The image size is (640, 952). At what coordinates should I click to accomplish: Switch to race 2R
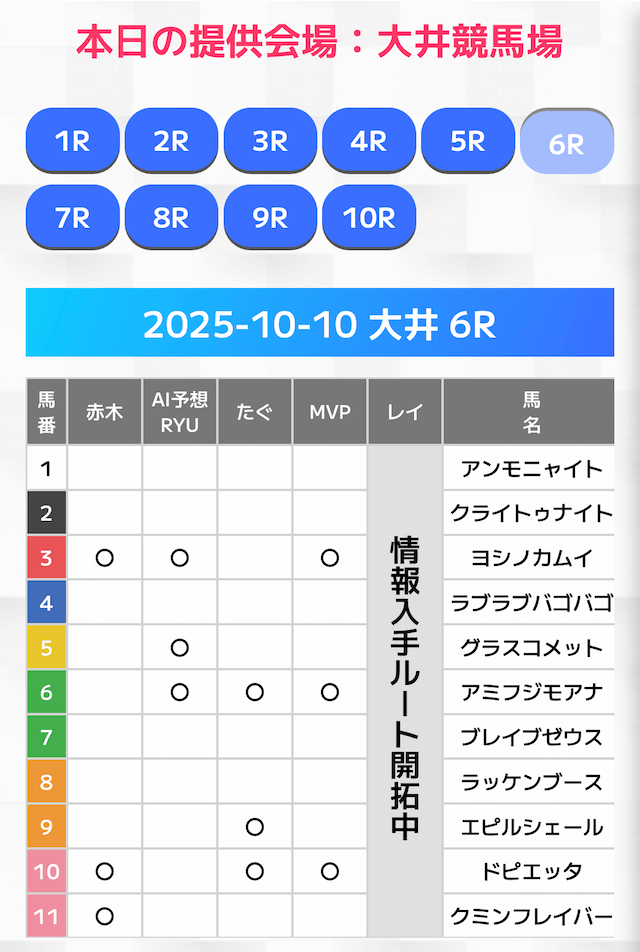pyautogui.click(x=171, y=141)
